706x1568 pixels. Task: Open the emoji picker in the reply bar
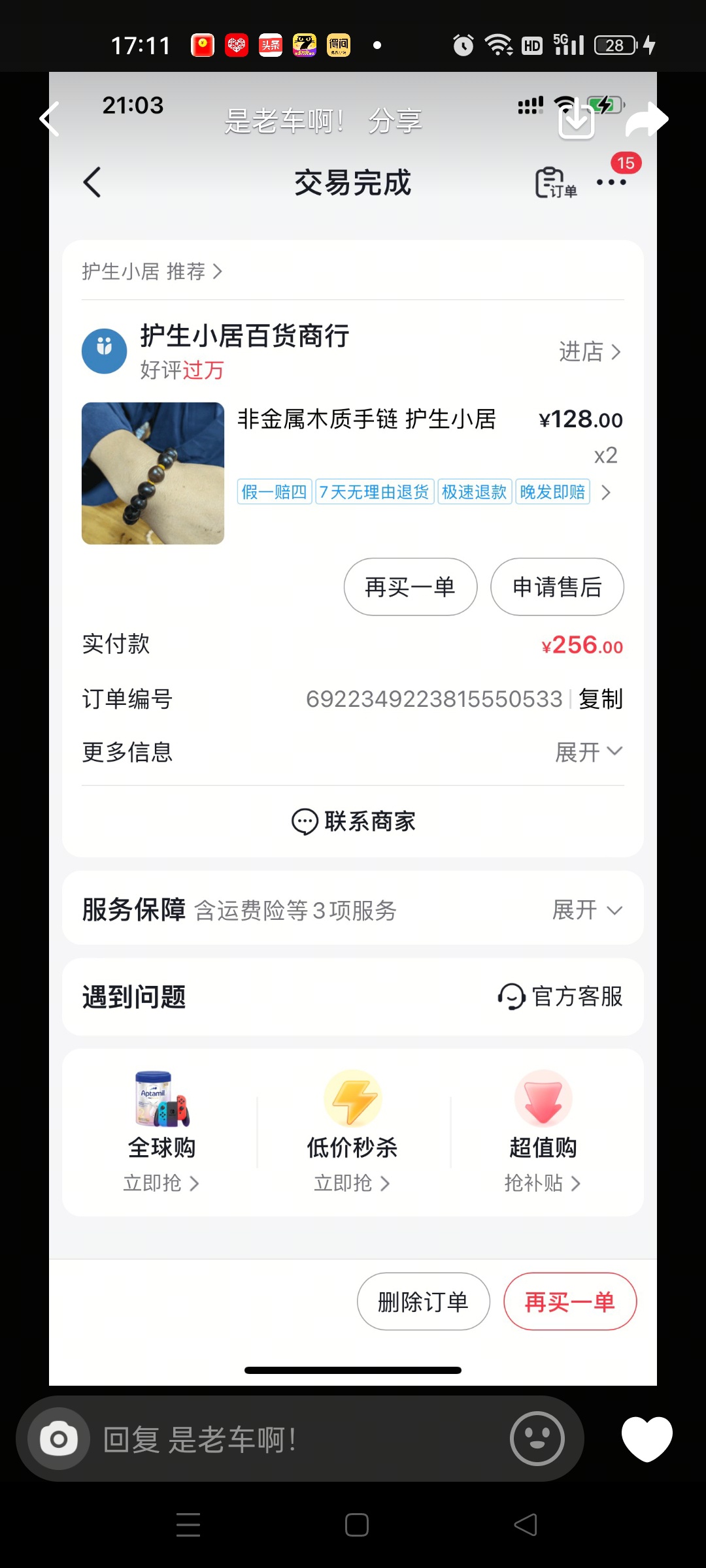(x=537, y=1439)
